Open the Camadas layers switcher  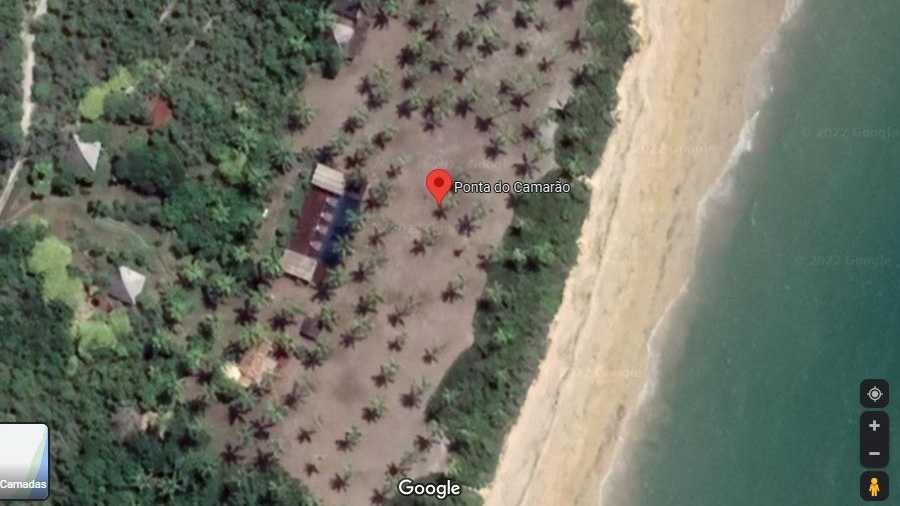pyautogui.click(x=23, y=460)
